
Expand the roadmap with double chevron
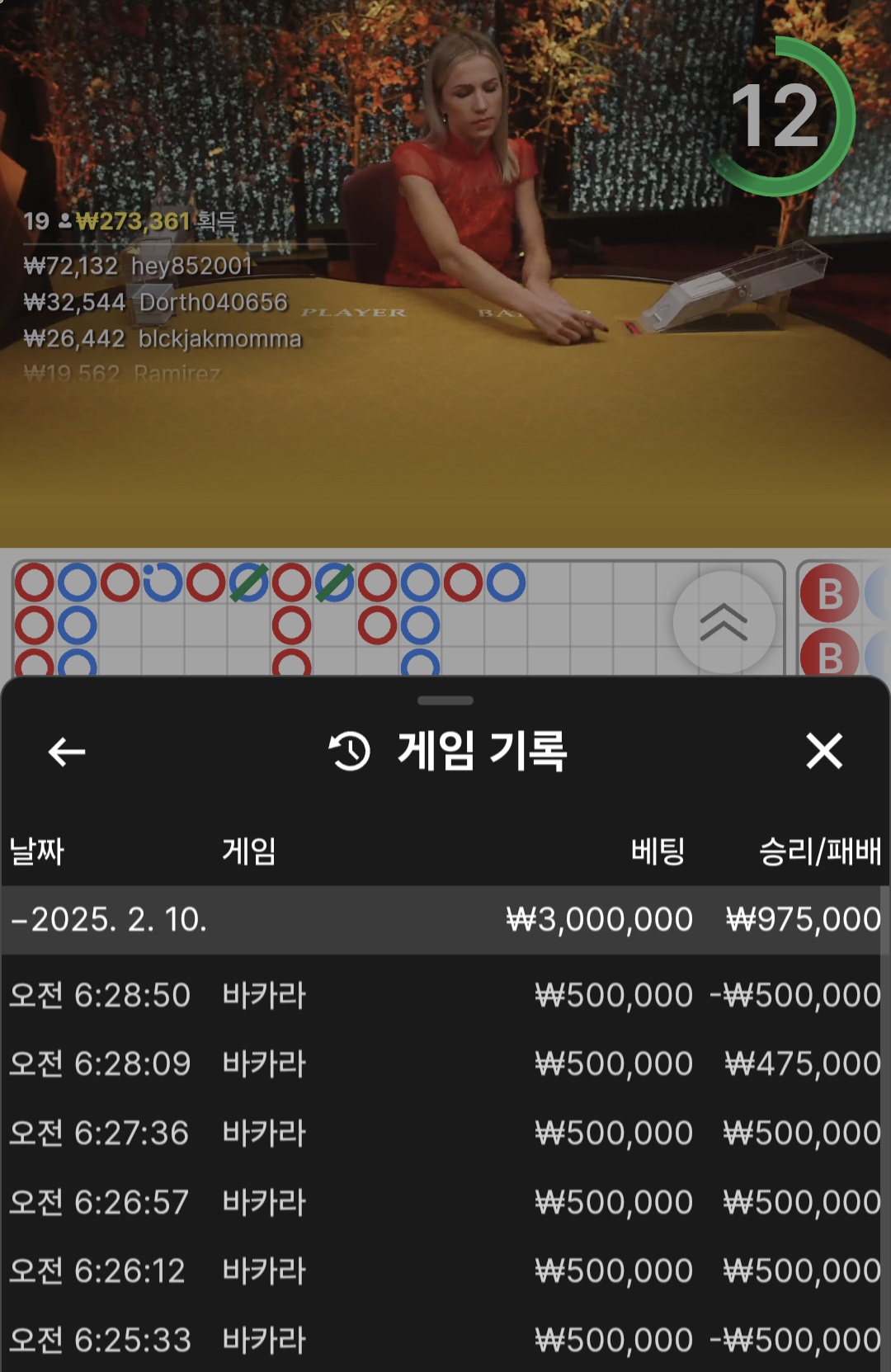pos(724,622)
